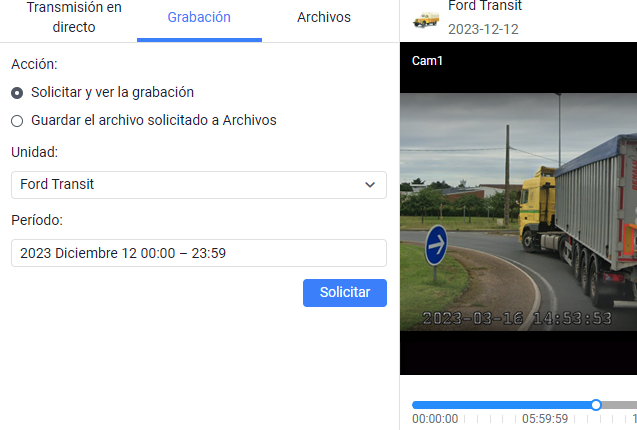Tap the Solicitar button
Image resolution: width=637 pixels, height=430 pixels.
344,292
